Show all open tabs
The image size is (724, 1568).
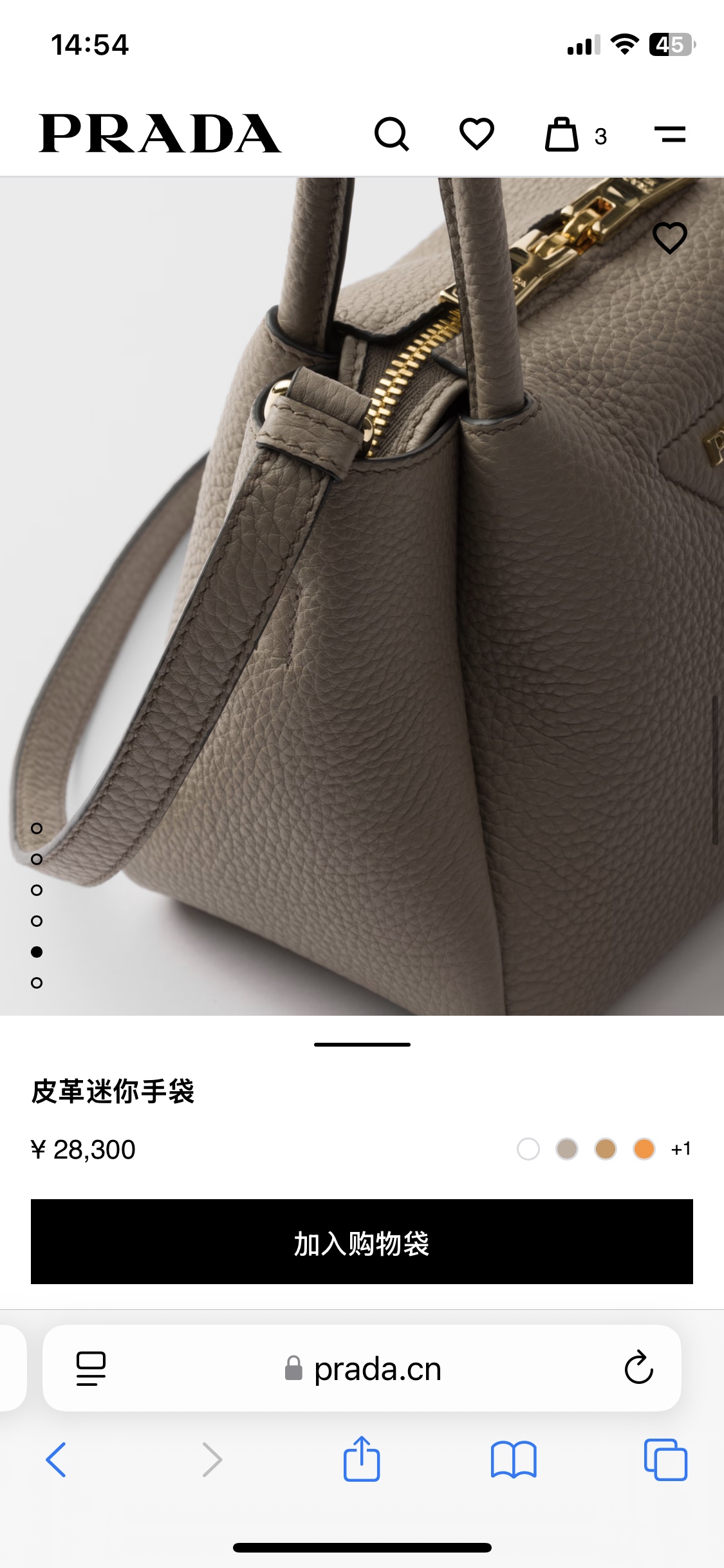(665, 1460)
